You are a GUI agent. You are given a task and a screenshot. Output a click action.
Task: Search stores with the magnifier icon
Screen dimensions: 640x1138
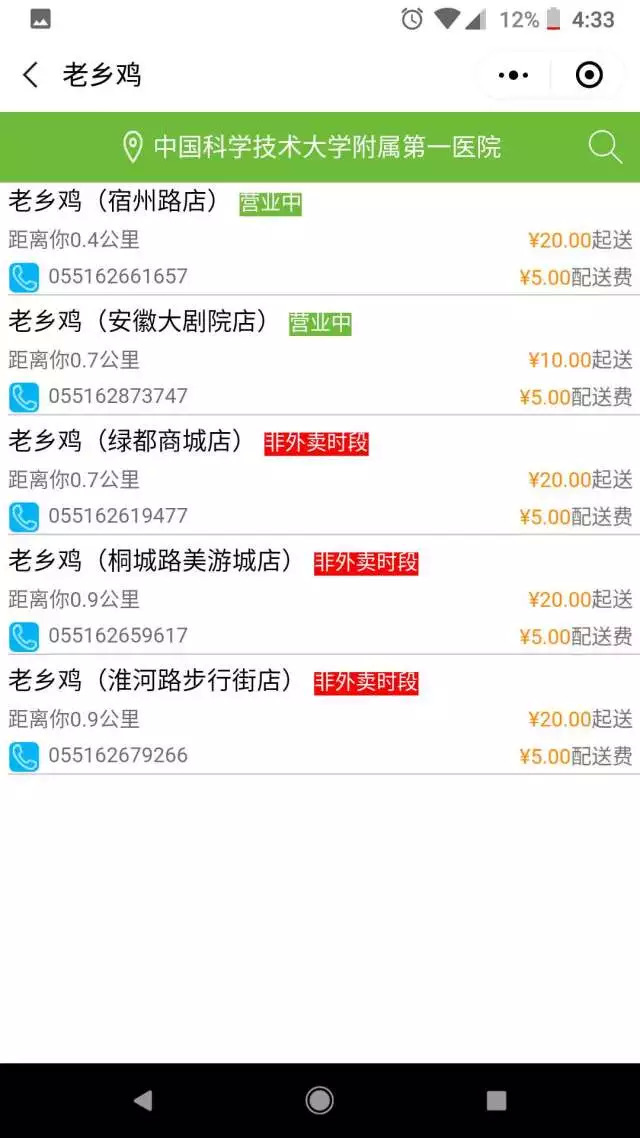[x=605, y=147]
